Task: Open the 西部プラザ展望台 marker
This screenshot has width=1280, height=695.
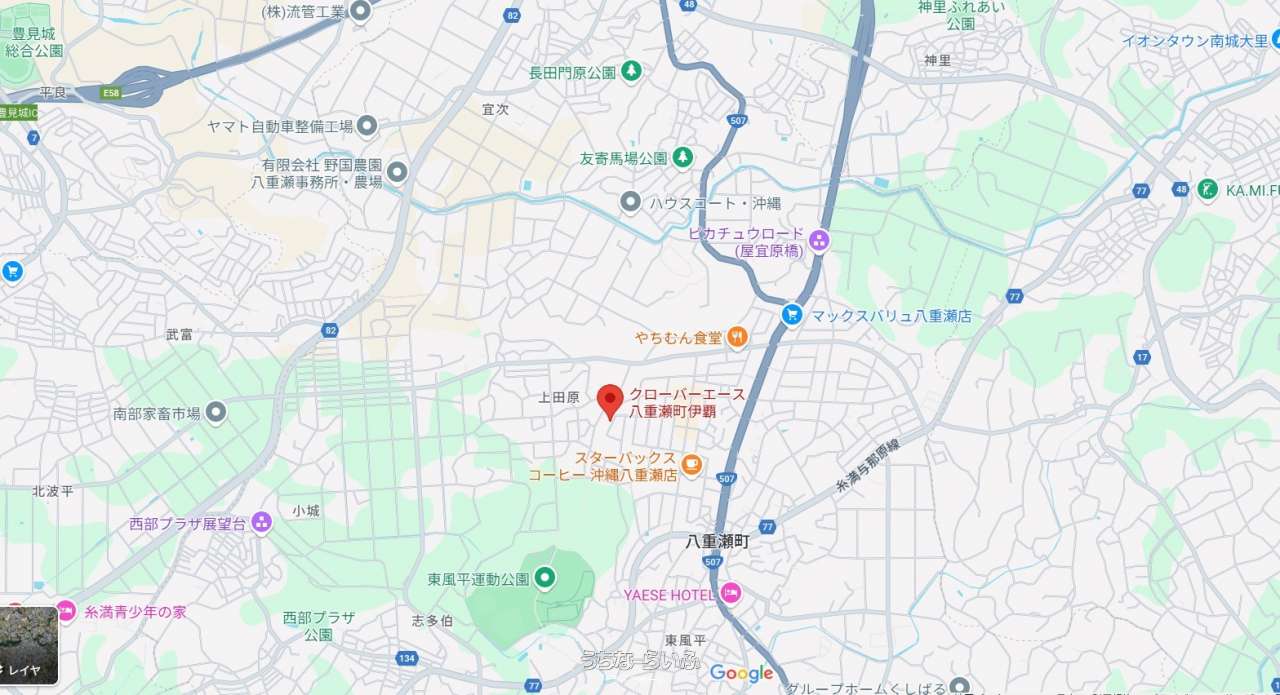Action: pyautogui.click(x=261, y=522)
